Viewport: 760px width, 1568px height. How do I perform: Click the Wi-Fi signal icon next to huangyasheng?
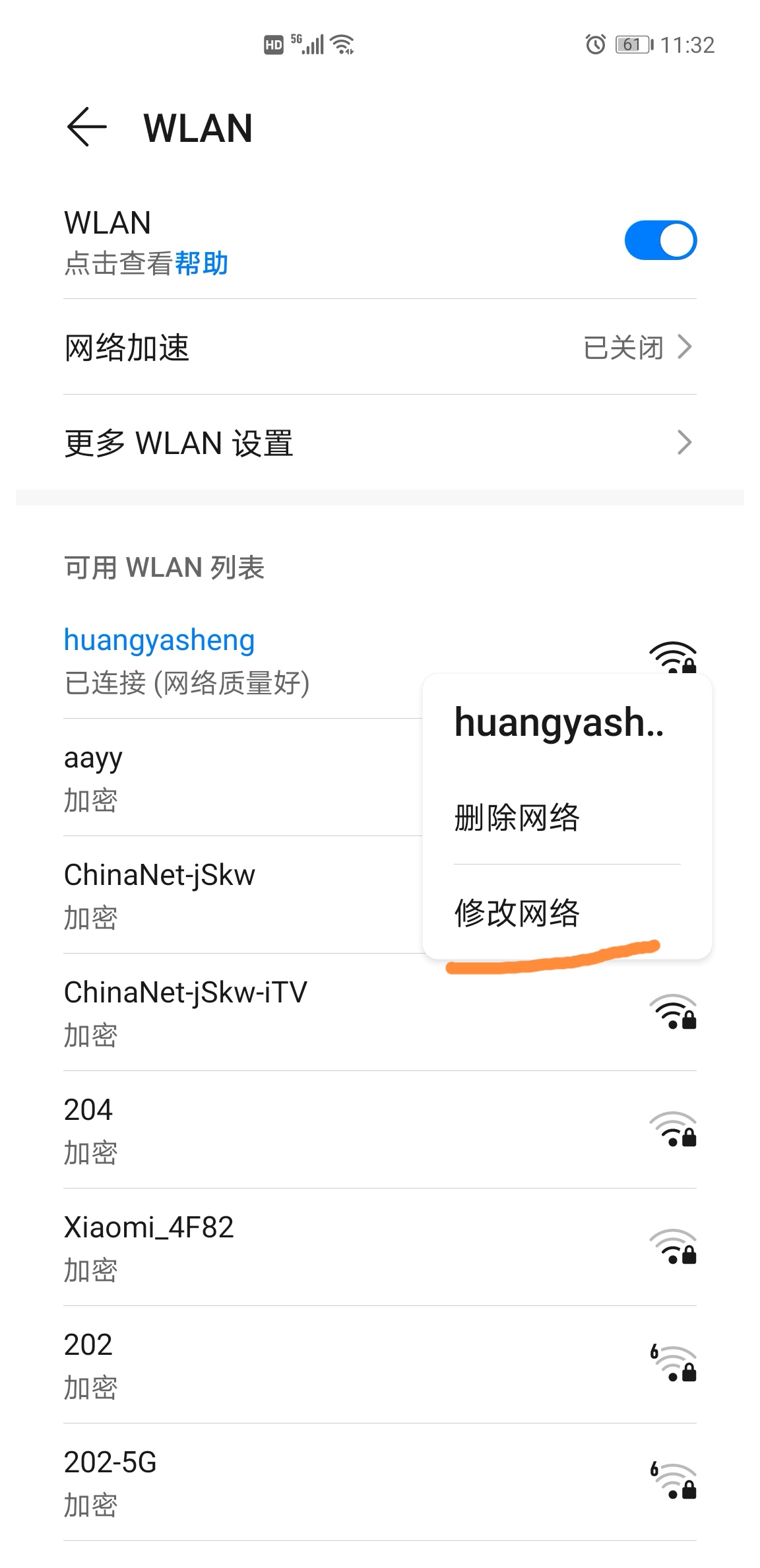673,657
